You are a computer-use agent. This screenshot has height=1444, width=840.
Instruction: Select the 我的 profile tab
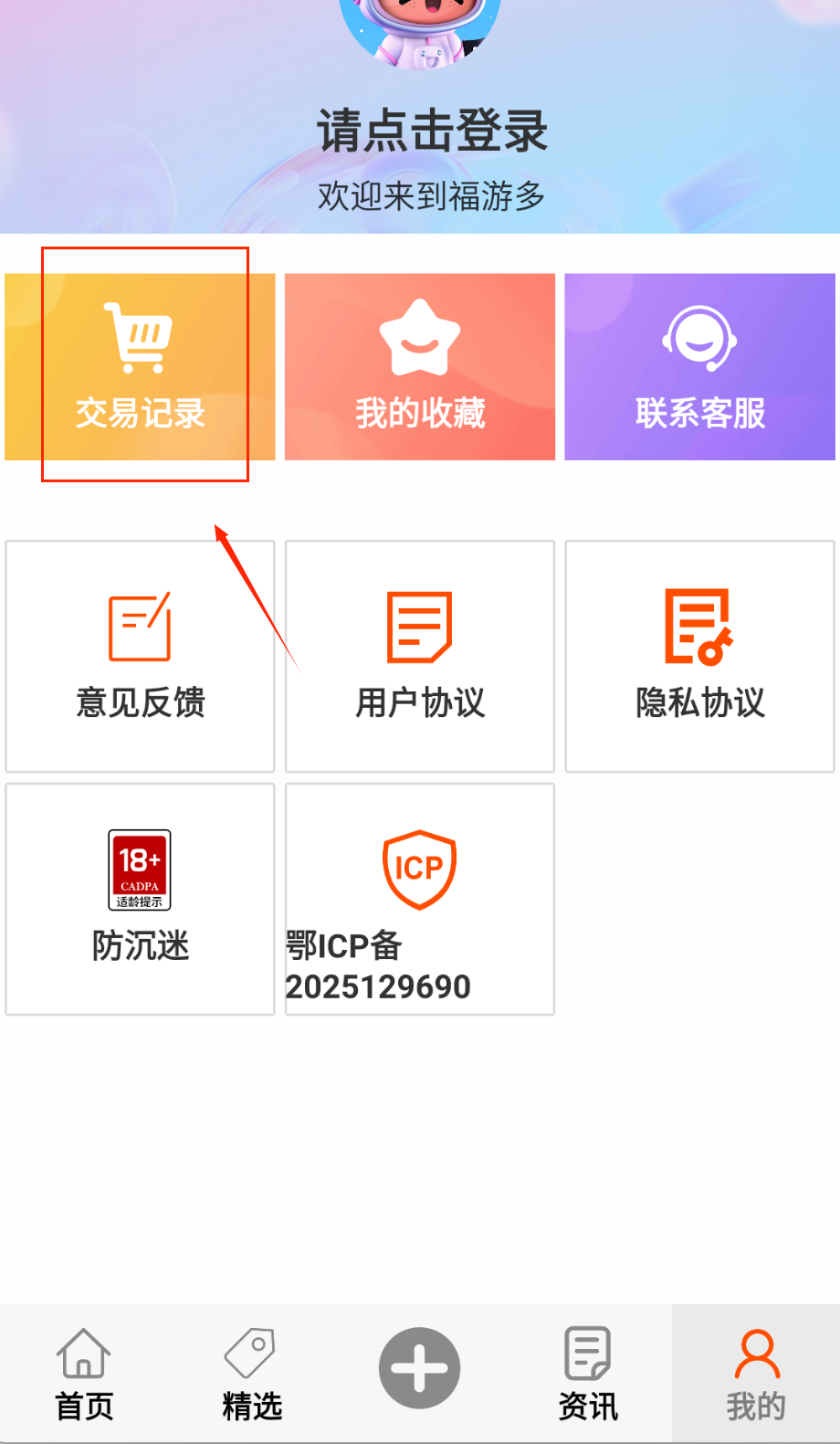756,1375
